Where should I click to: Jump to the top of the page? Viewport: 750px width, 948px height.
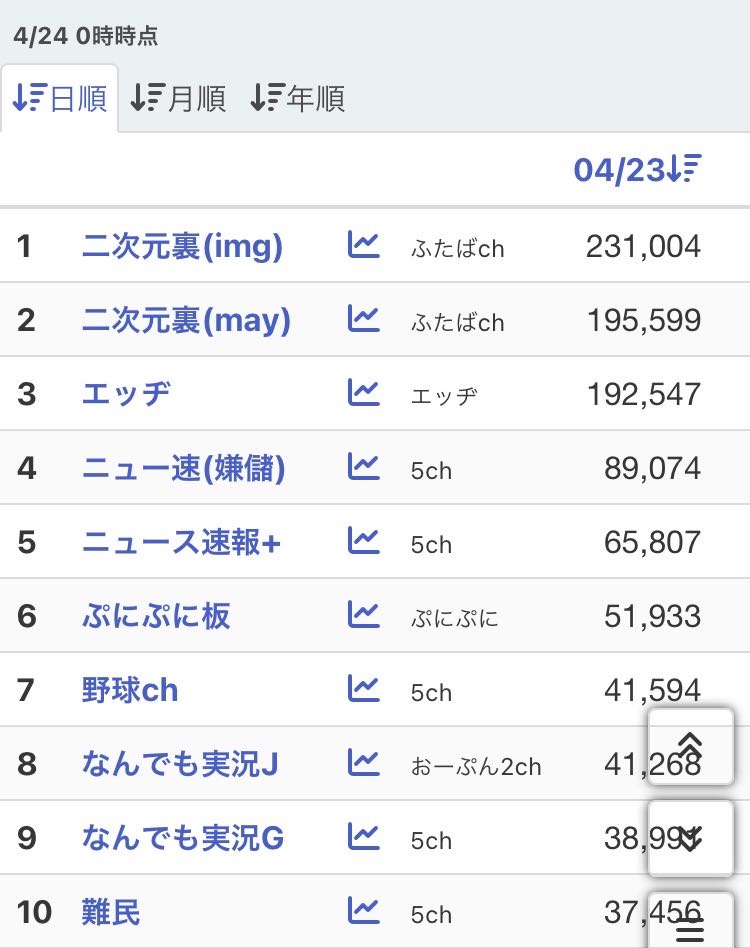point(691,746)
